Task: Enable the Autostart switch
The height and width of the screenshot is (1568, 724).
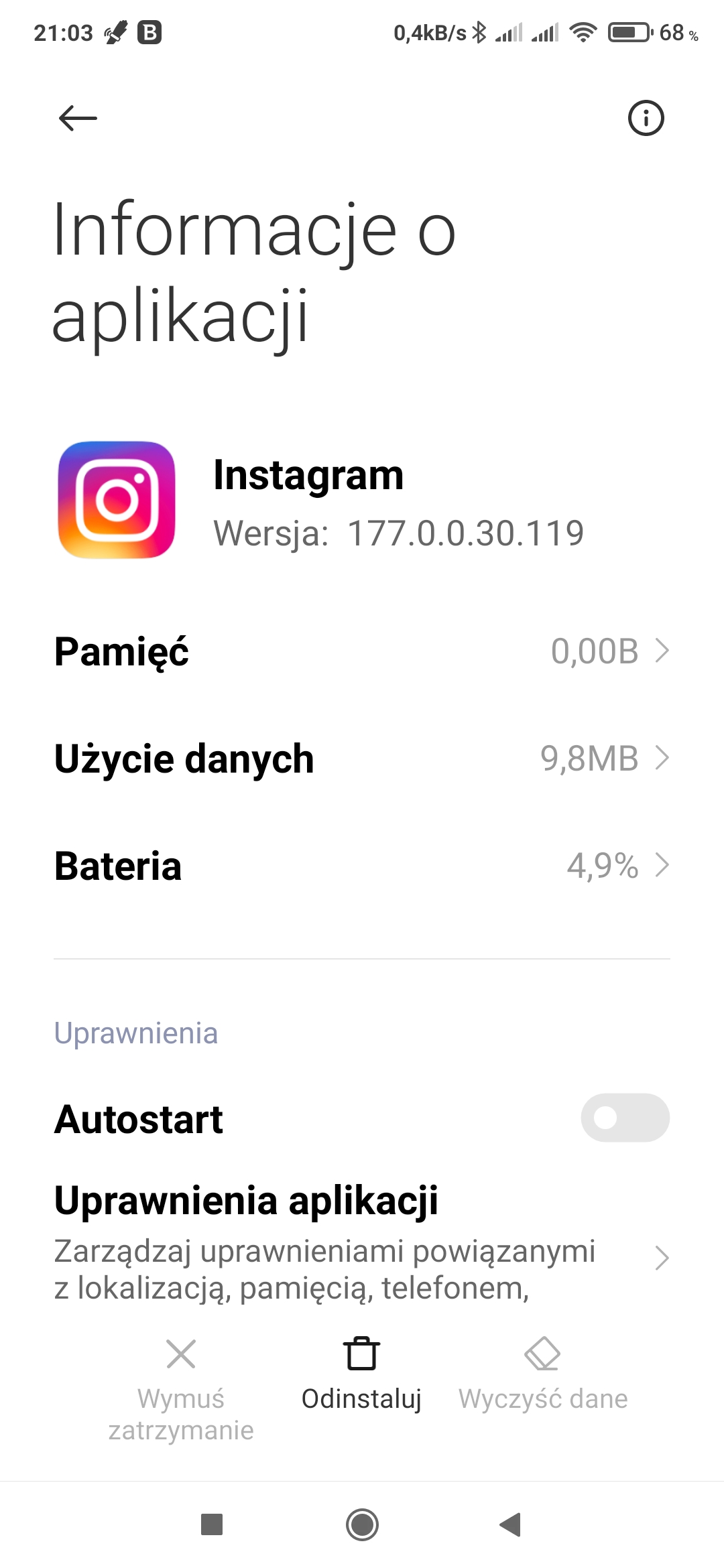Action: coord(624,1118)
